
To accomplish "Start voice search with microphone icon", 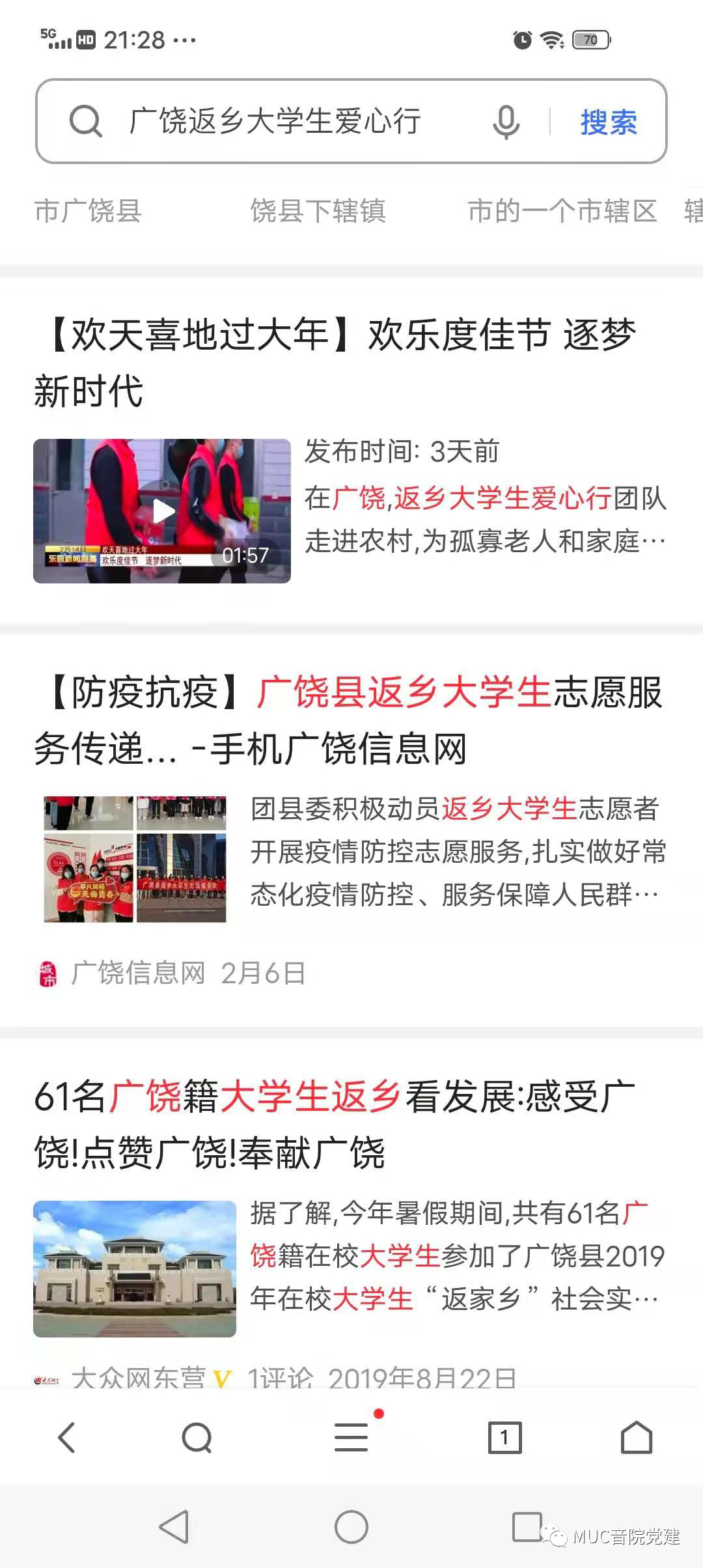I will (506, 122).
